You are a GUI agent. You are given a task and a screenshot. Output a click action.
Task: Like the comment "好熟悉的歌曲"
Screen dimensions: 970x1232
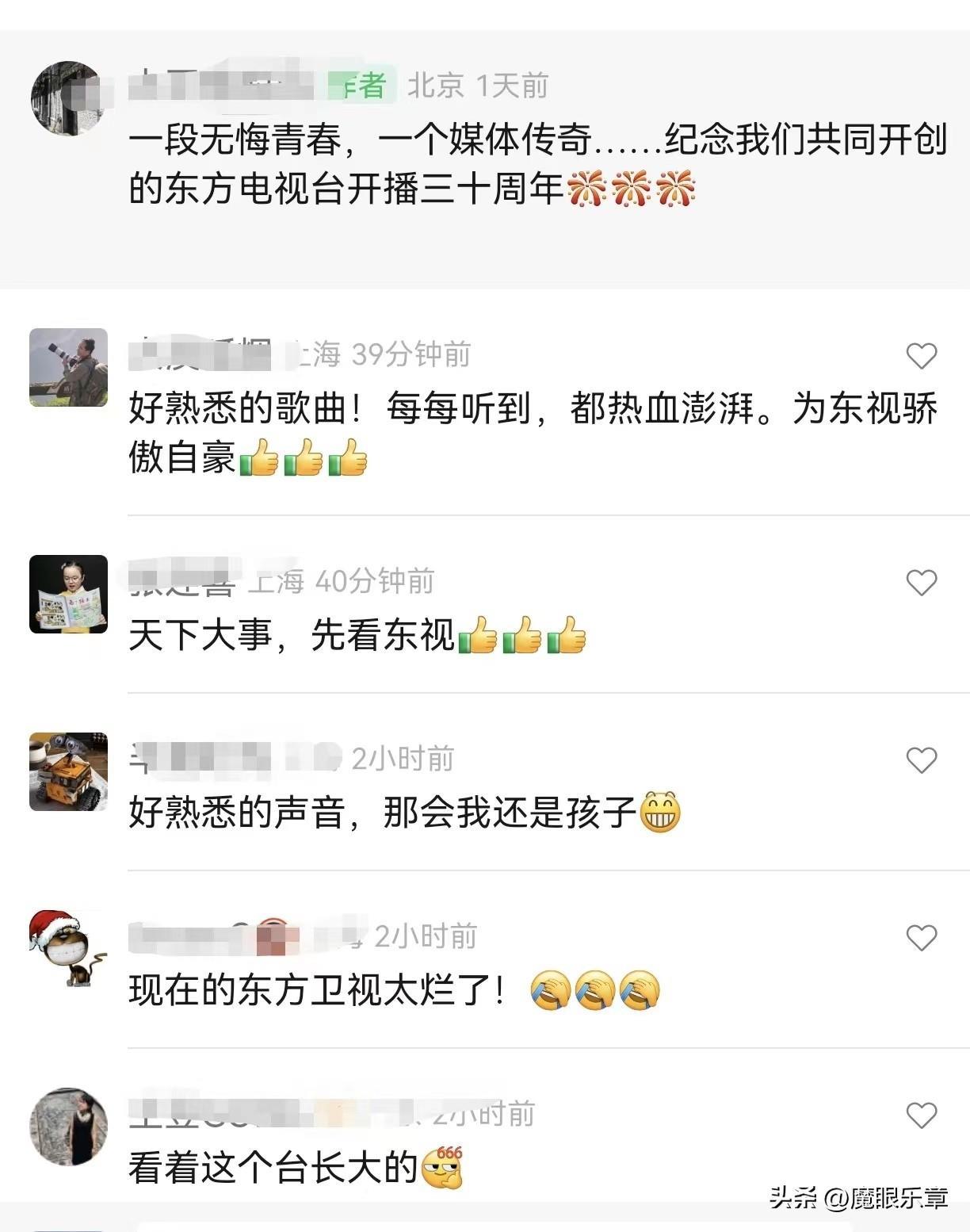pos(921,356)
